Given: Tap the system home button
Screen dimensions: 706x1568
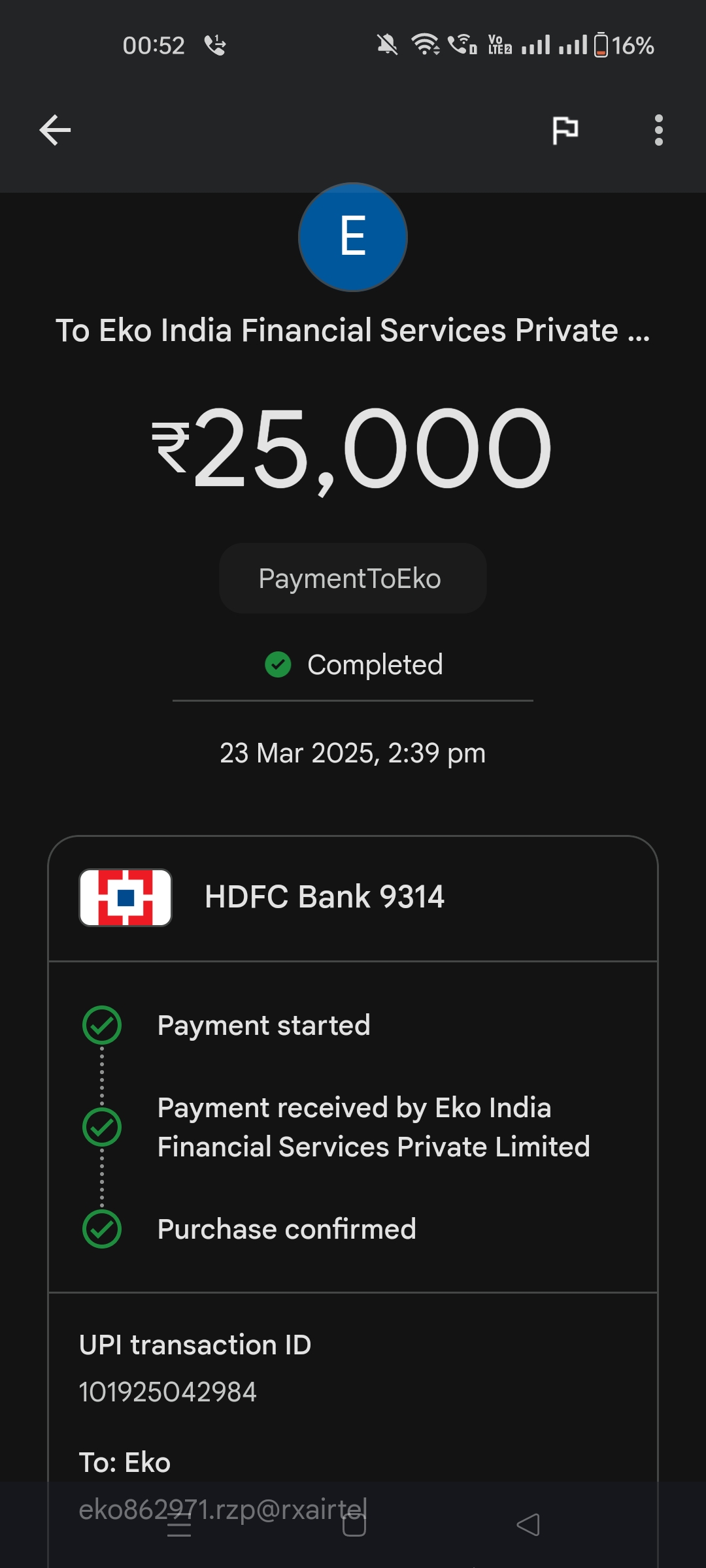Looking at the screenshot, I should pos(354,1525).
